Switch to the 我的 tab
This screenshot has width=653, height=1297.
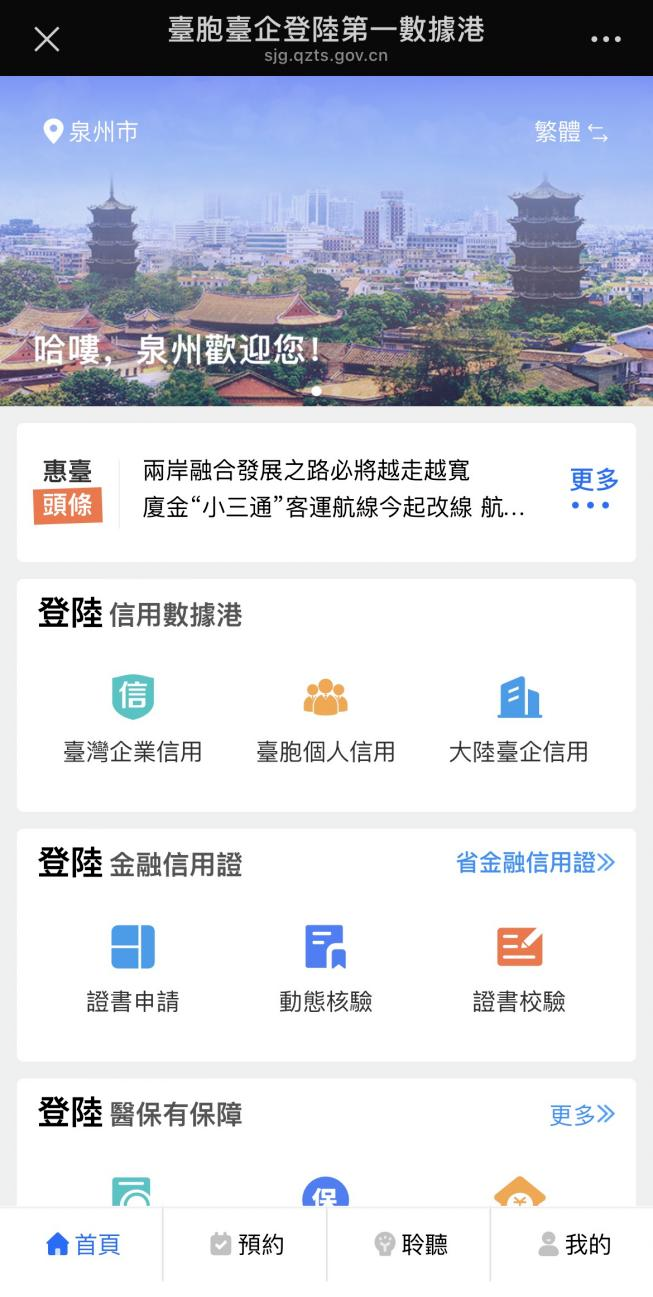click(573, 1244)
